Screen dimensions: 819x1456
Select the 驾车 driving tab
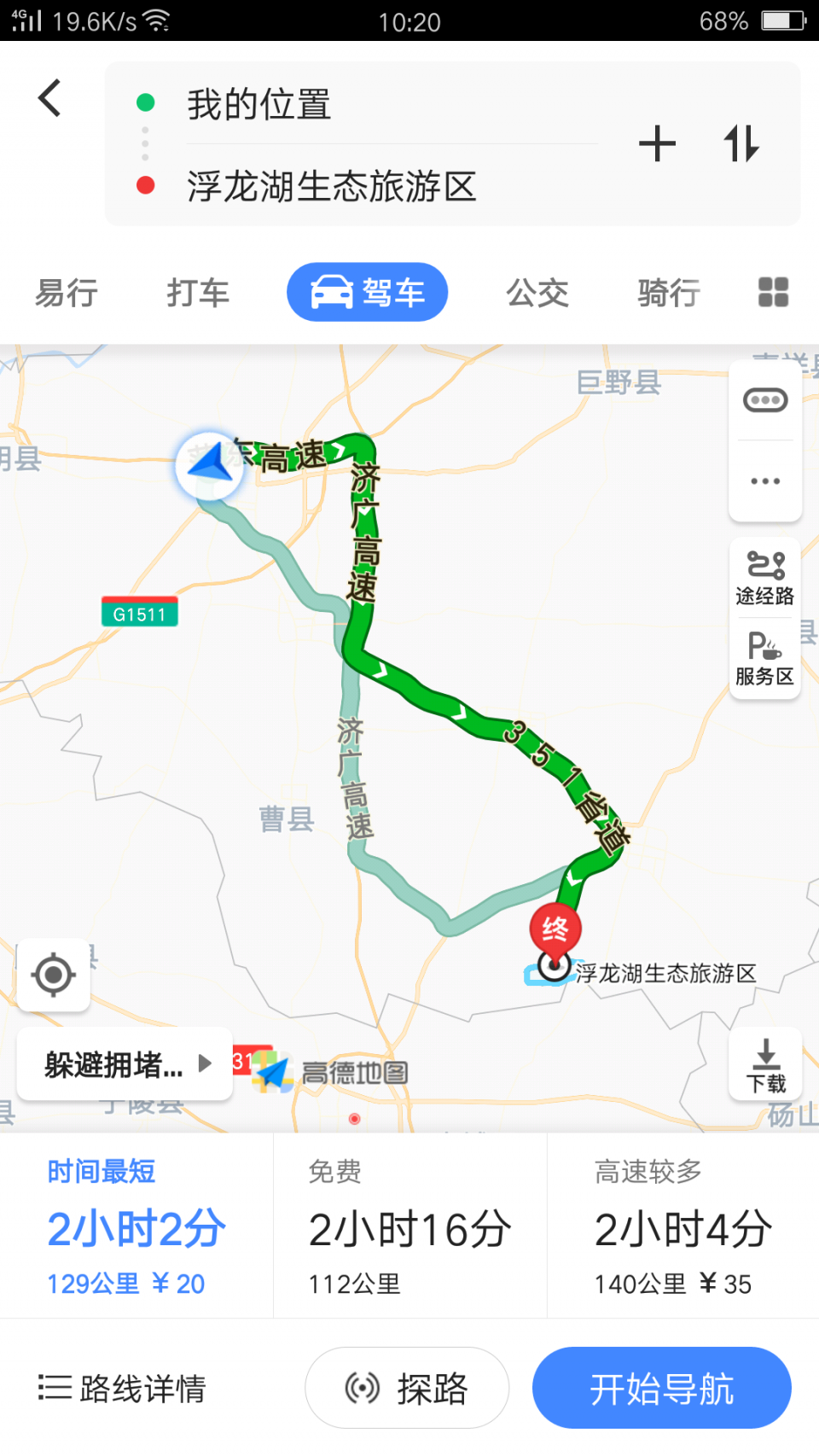point(368,293)
